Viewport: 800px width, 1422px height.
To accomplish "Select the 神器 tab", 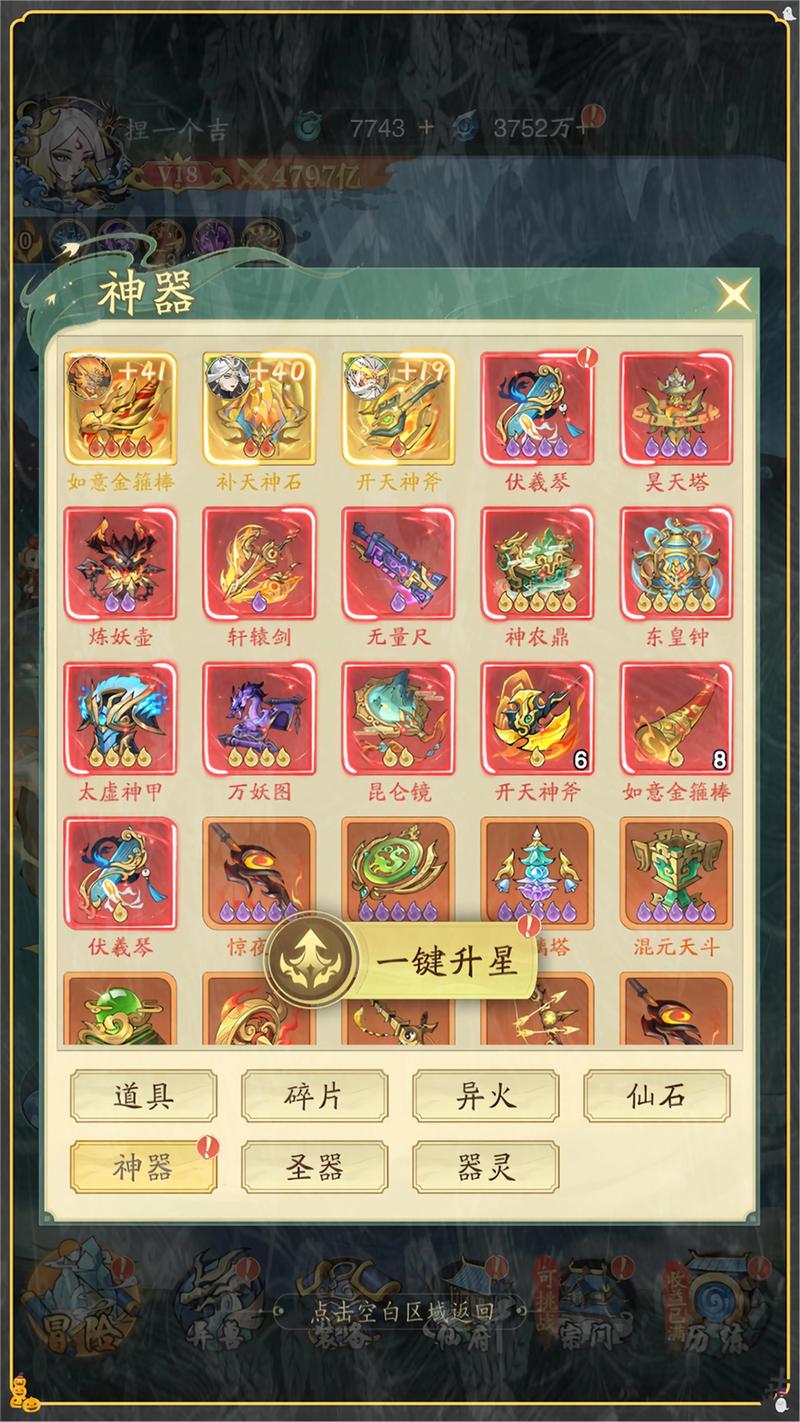I will pyautogui.click(x=144, y=1167).
